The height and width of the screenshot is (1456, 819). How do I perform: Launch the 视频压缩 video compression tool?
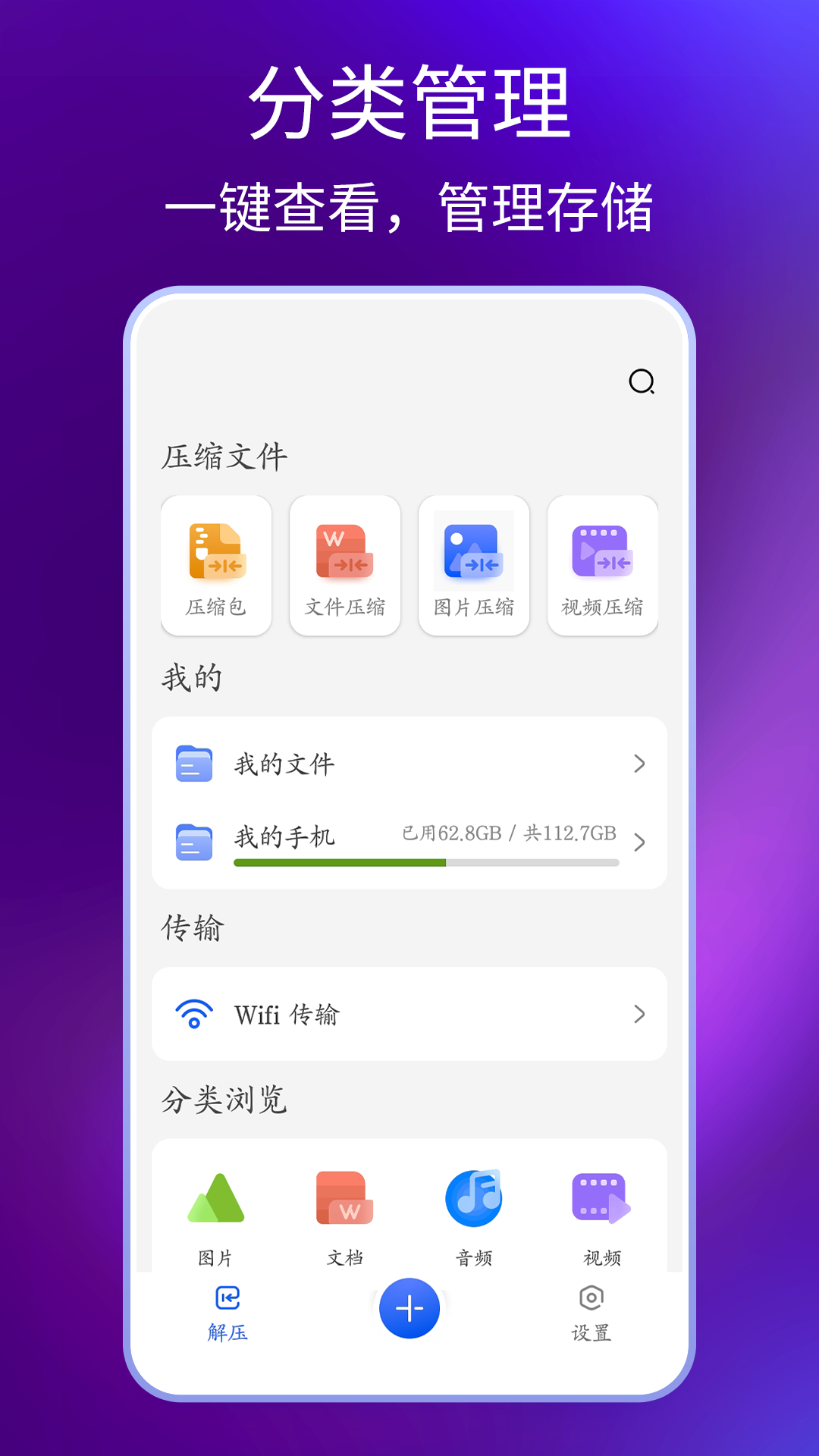coord(602,565)
